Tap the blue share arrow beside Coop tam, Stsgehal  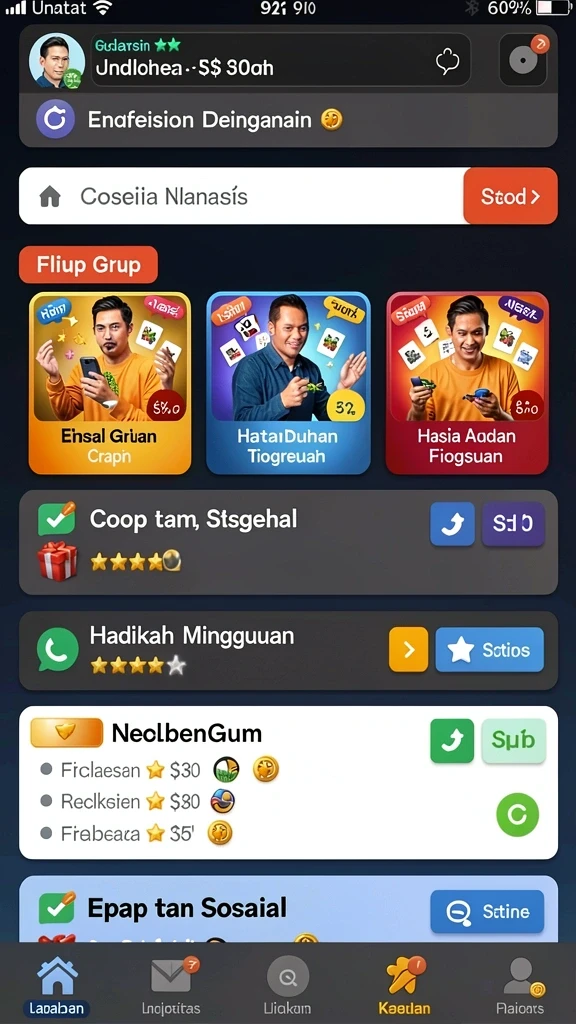point(452,524)
